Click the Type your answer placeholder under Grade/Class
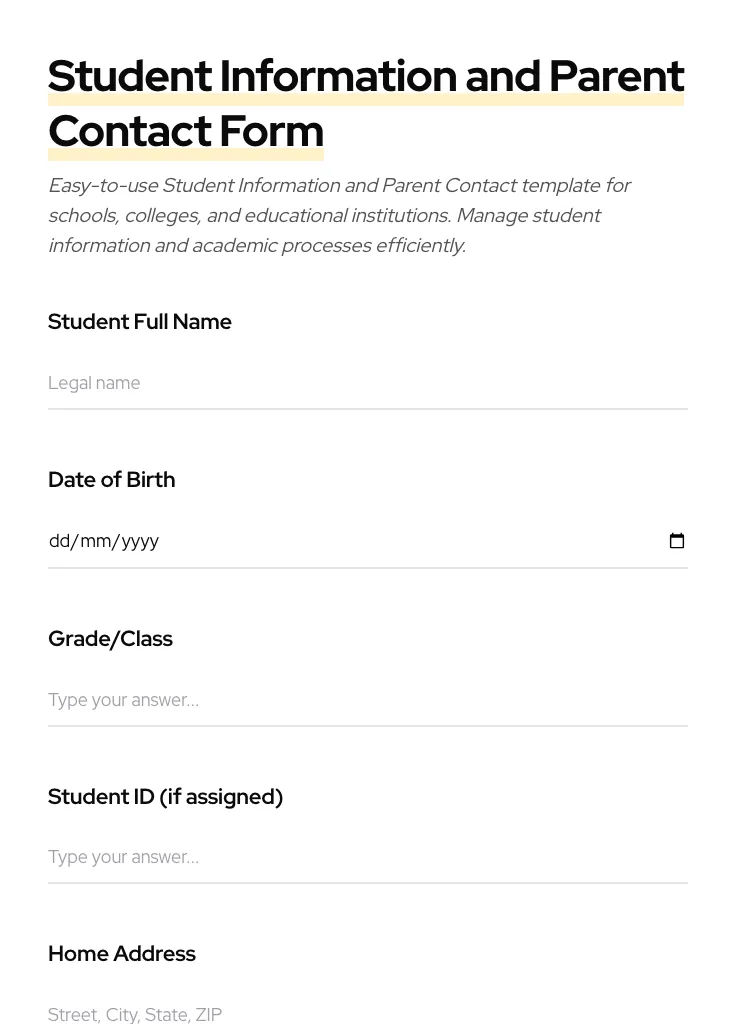Image resolution: width=736 pixels, height=1024 pixels. click(x=123, y=700)
